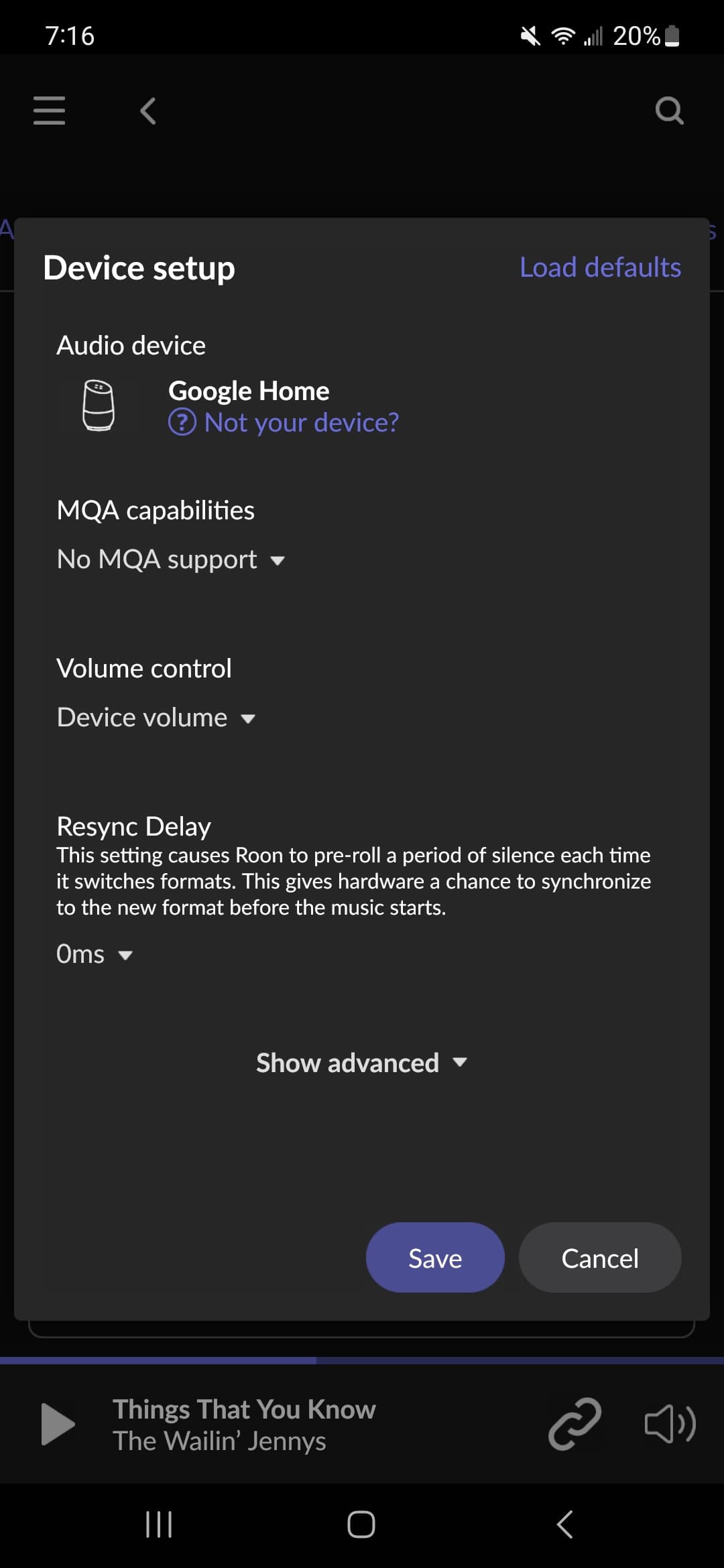
Task: Expand the No MQA support dropdown
Action: point(171,560)
